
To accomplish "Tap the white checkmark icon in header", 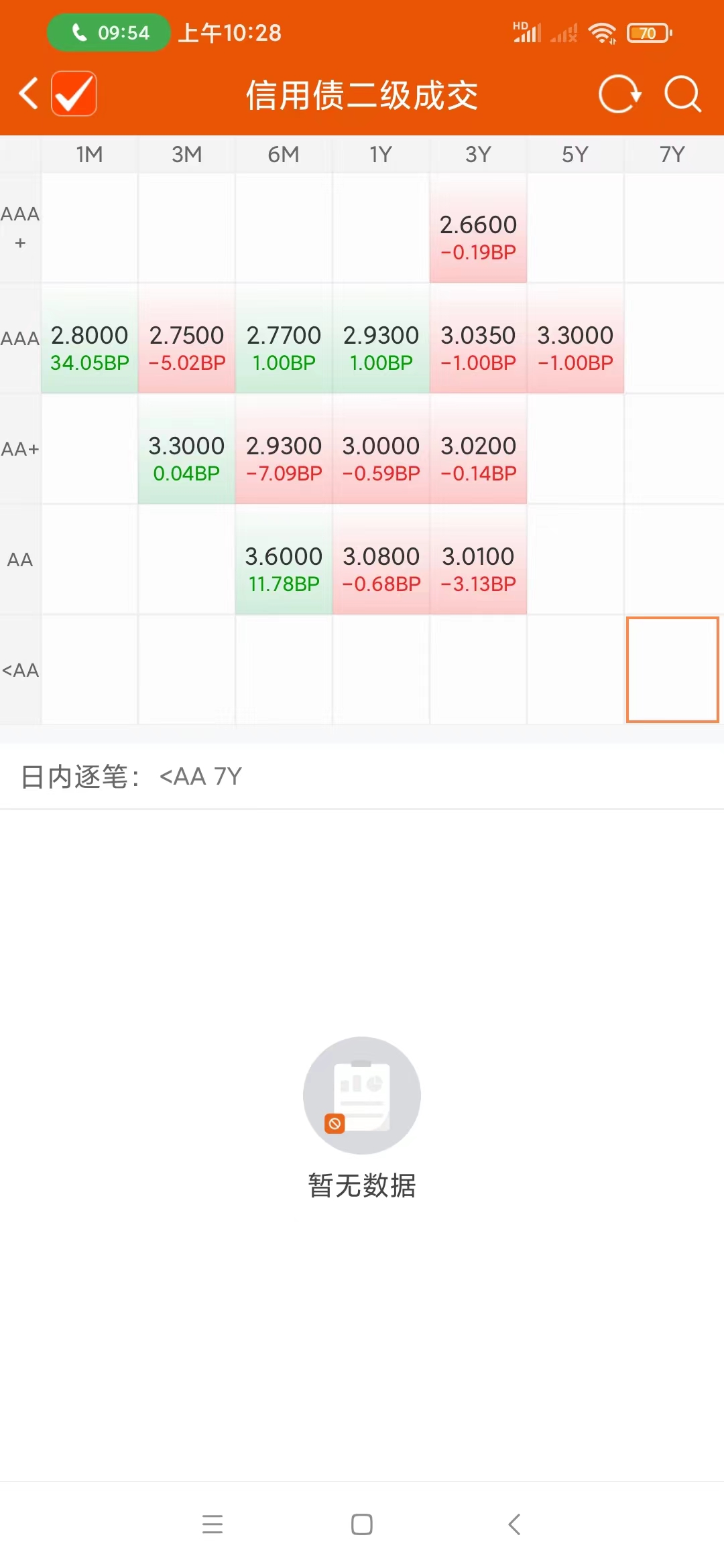I will point(74,93).
